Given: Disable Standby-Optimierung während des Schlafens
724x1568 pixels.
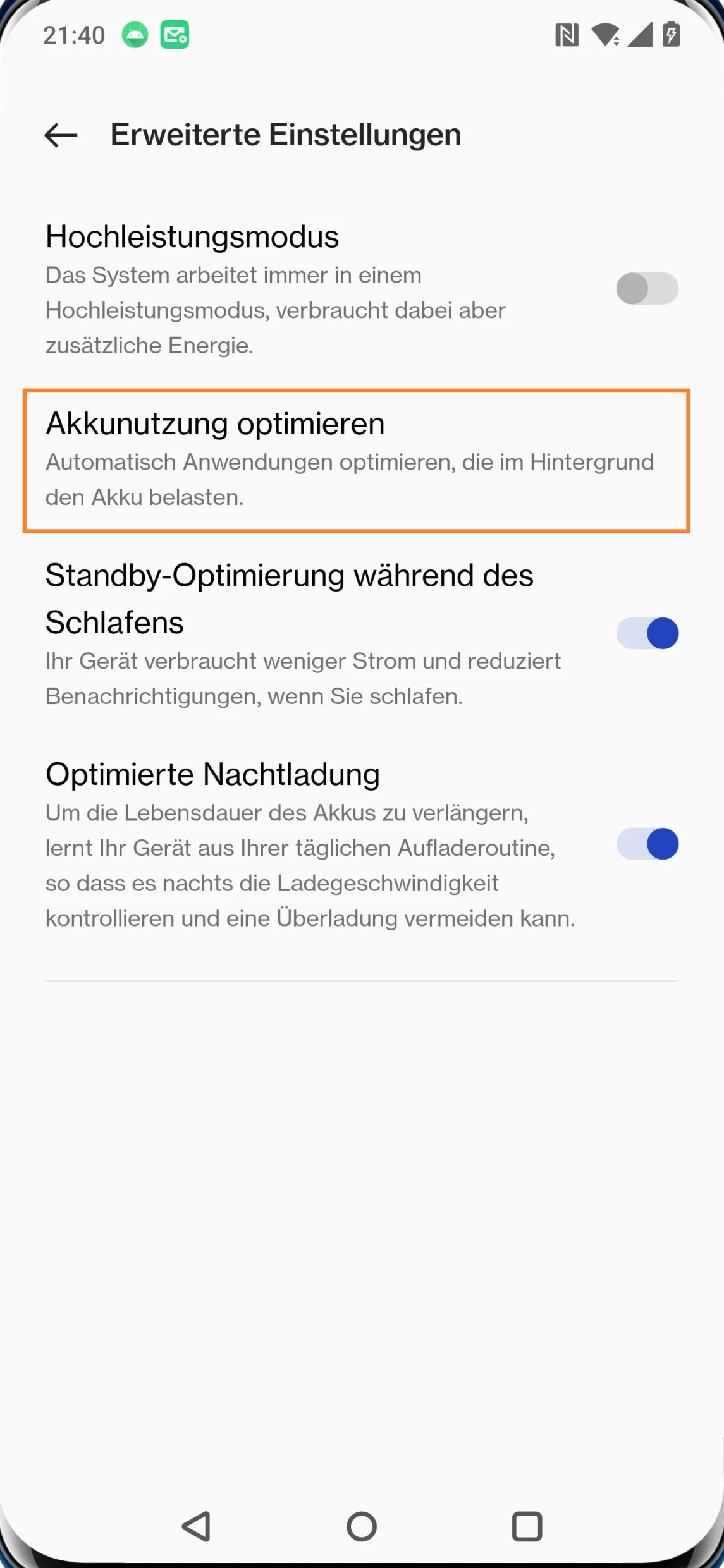Looking at the screenshot, I should tap(647, 633).
